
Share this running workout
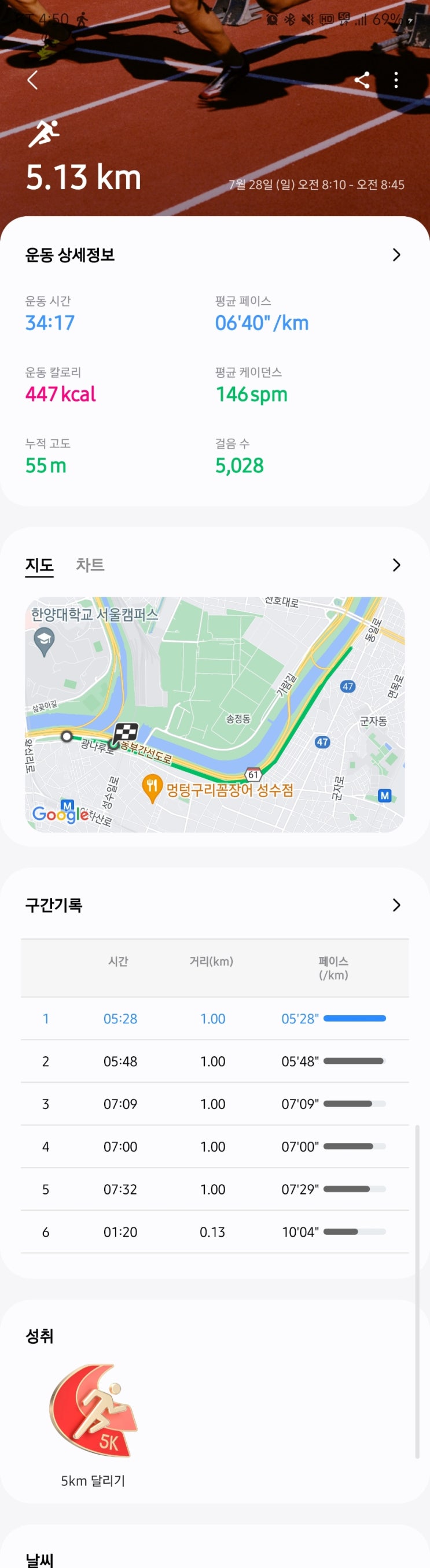(362, 80)
